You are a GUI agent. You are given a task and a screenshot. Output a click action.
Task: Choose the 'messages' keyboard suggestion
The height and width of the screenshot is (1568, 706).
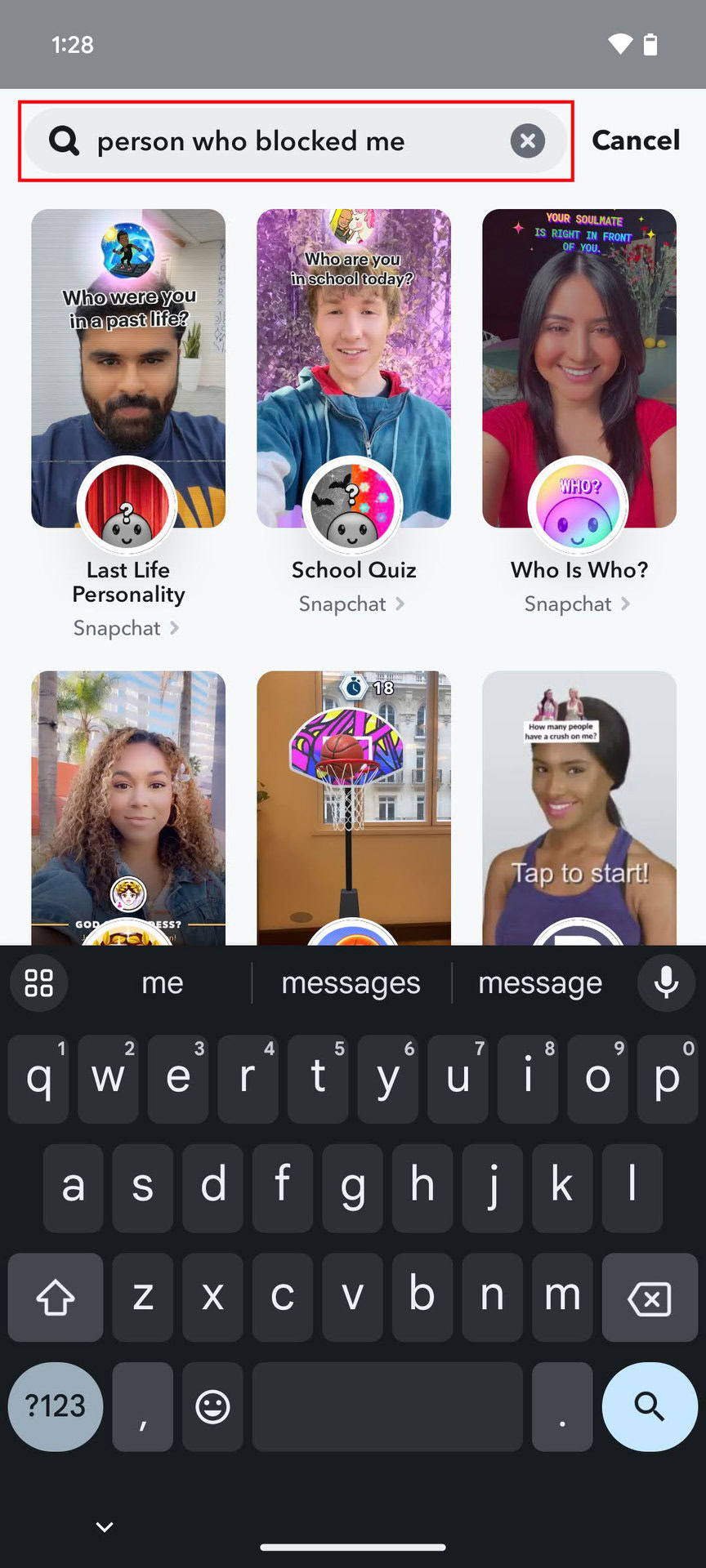point(351,983)
